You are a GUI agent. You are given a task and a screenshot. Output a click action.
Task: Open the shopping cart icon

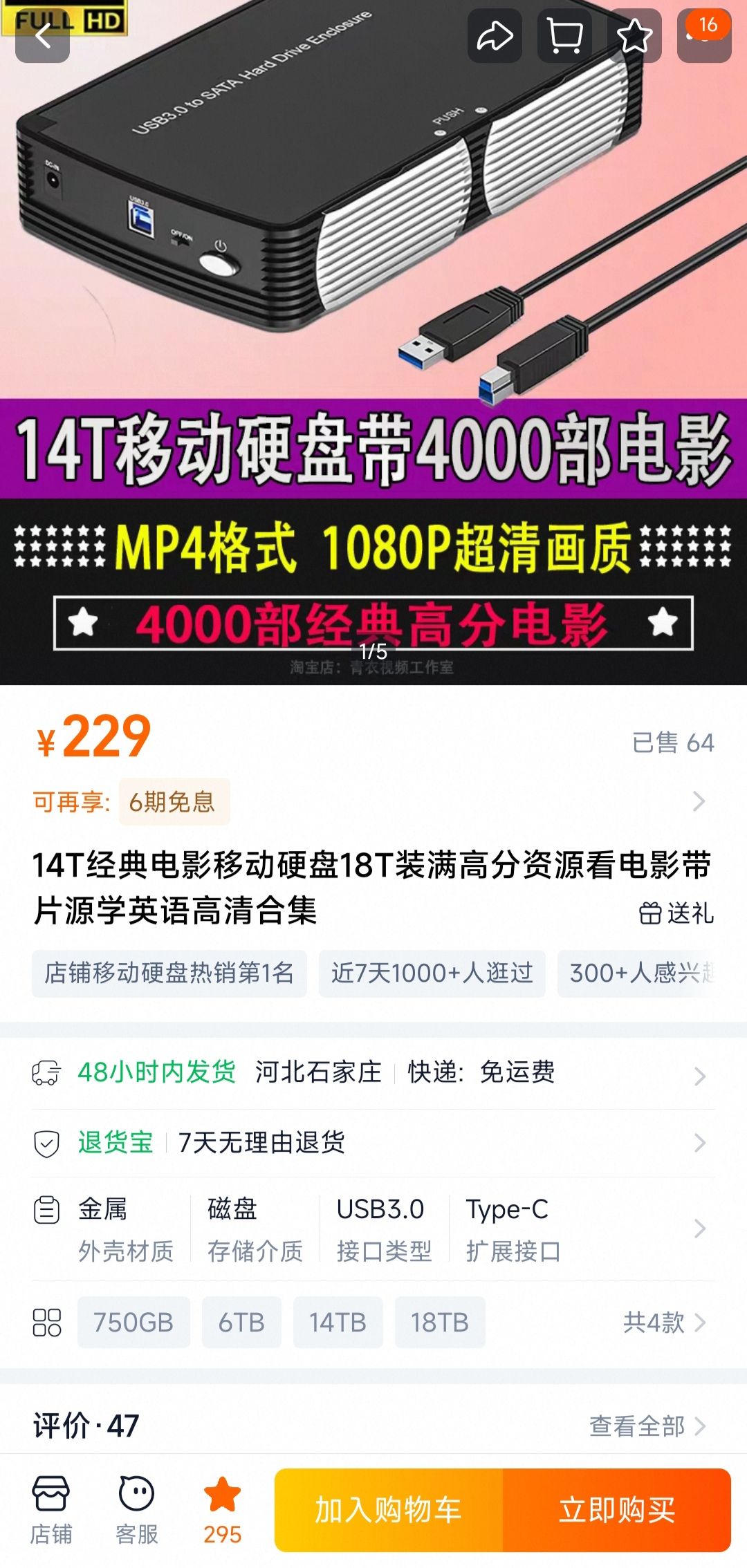click(x=564, y=36)
